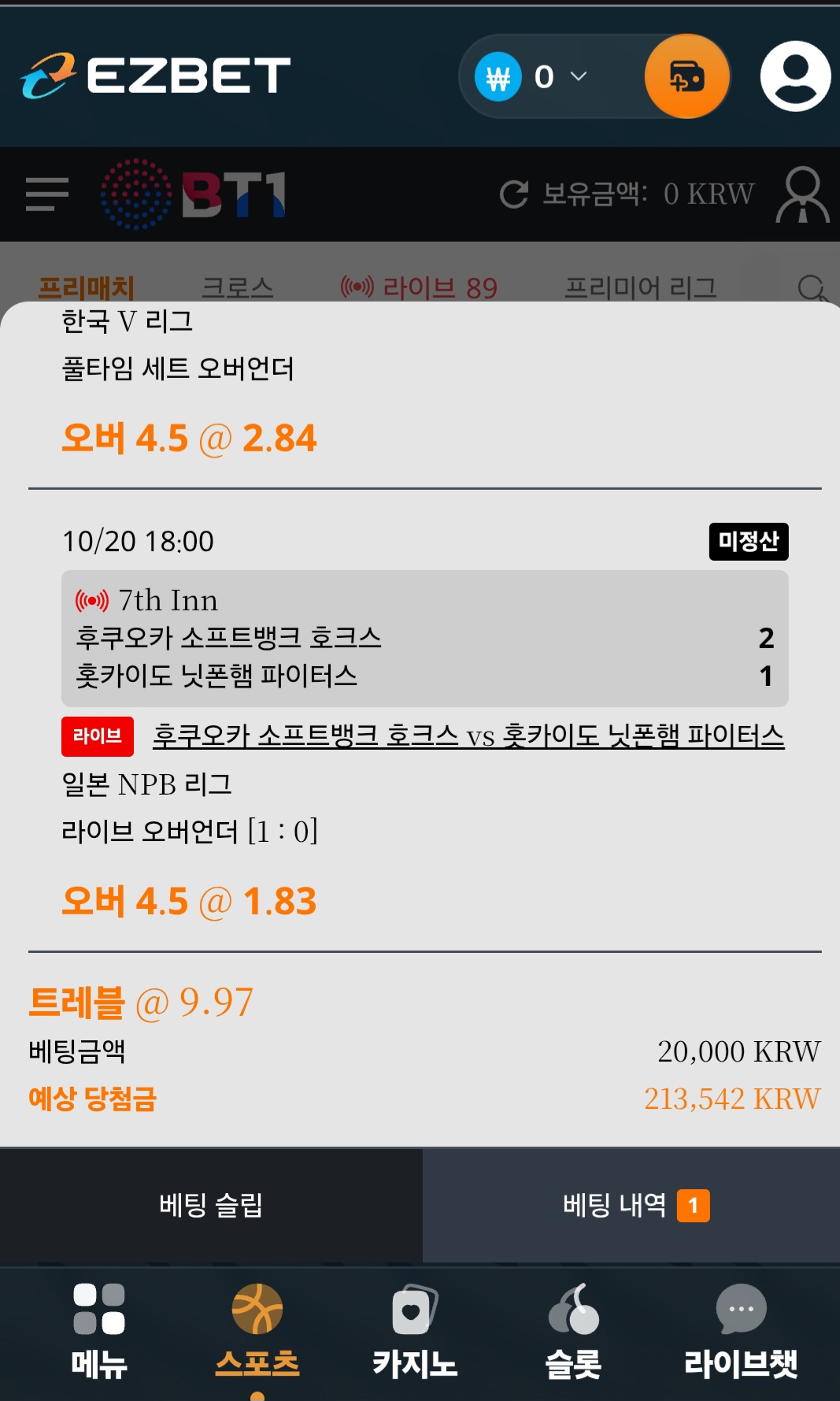Image resolution: width=840 pixels, height=1401 pixels.
Task: Go to the 슬롯 section
Action: click(x=573, y=1331)
